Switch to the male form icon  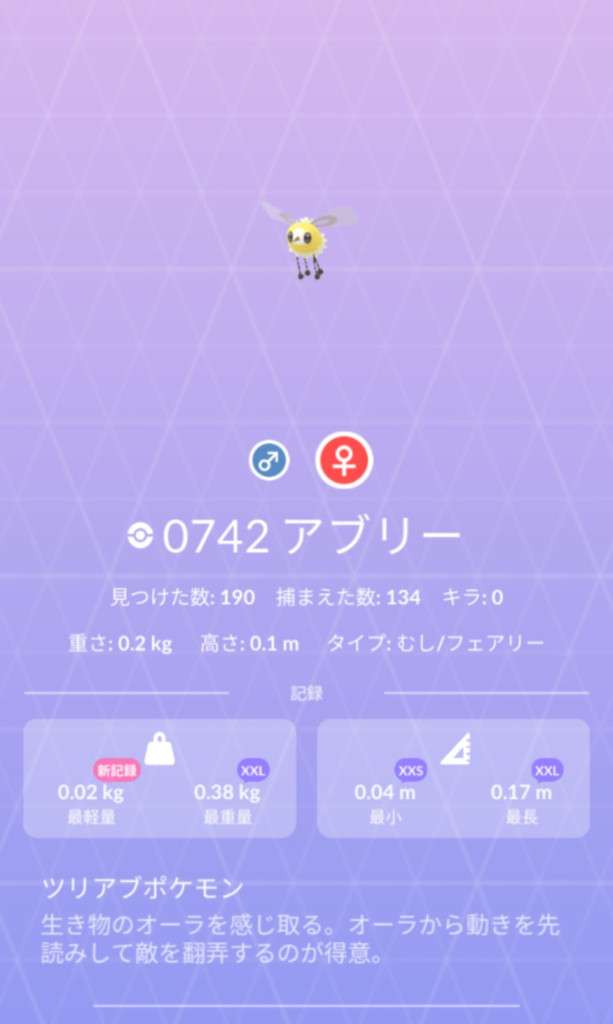tap(269, 461)
